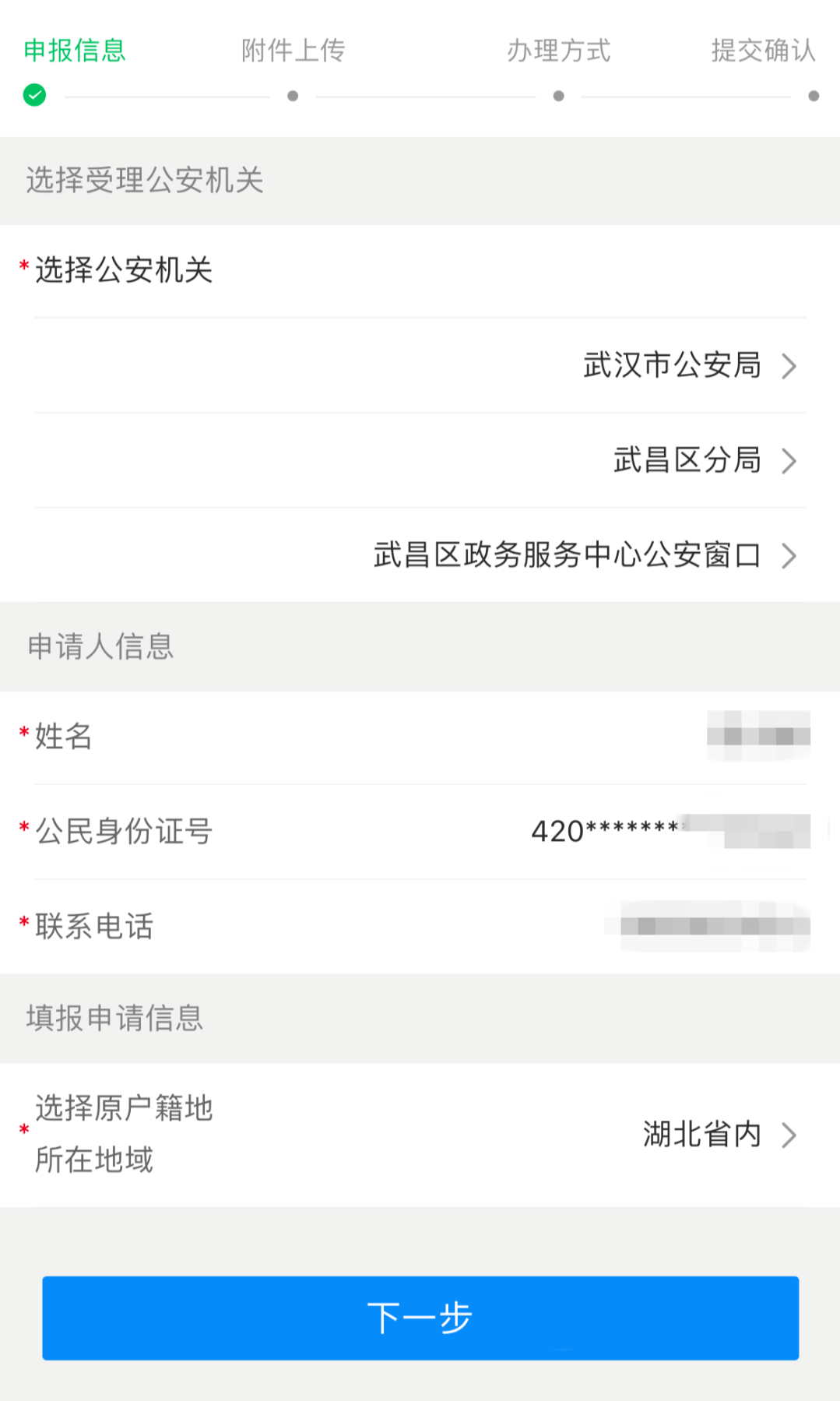Tap 下一步 to continue
This screenshot has height=1401, width=840.
(420, 1318)
